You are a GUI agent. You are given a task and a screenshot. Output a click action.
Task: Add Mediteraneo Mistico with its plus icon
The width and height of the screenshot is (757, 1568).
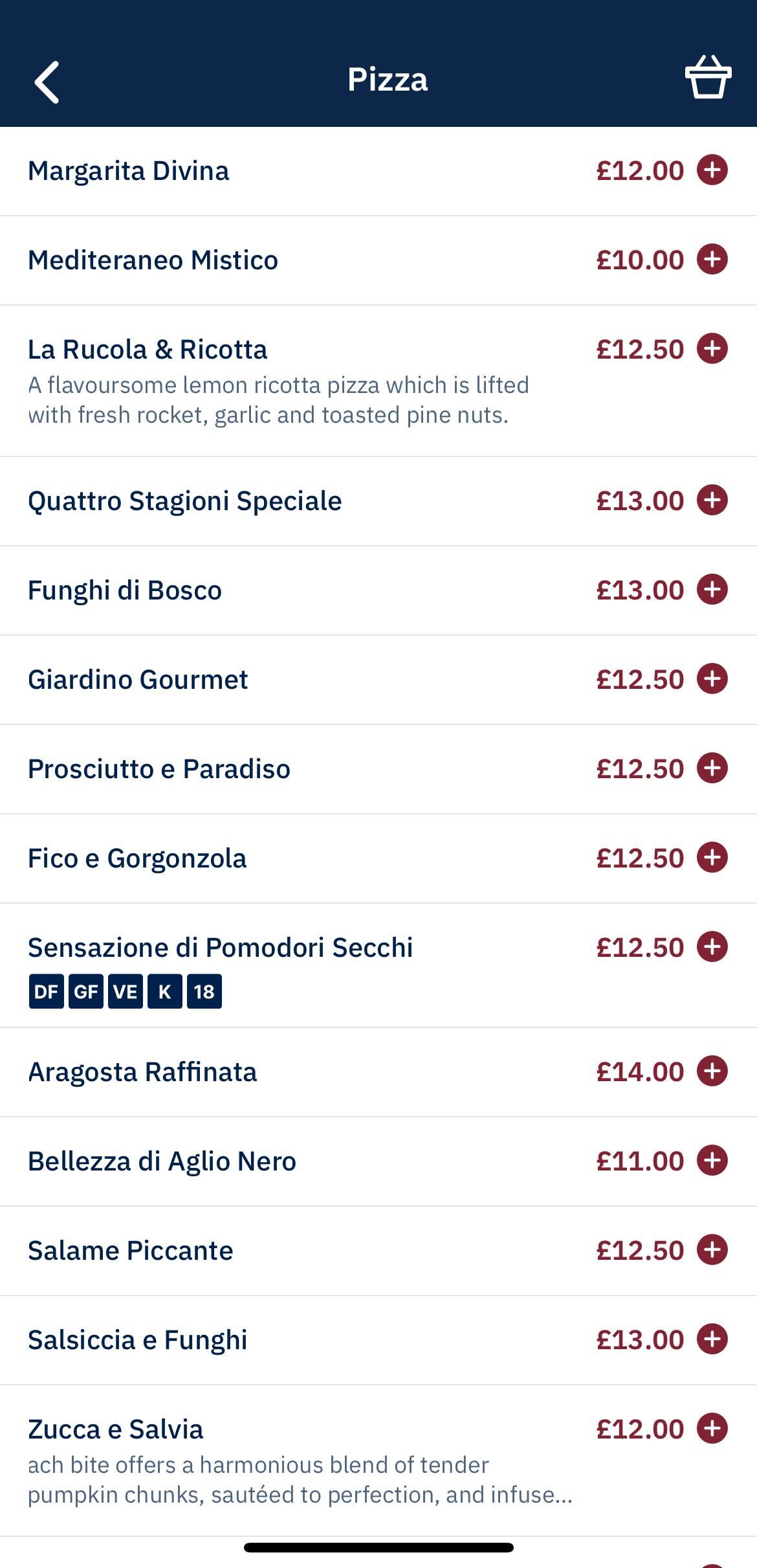[712, 260]
